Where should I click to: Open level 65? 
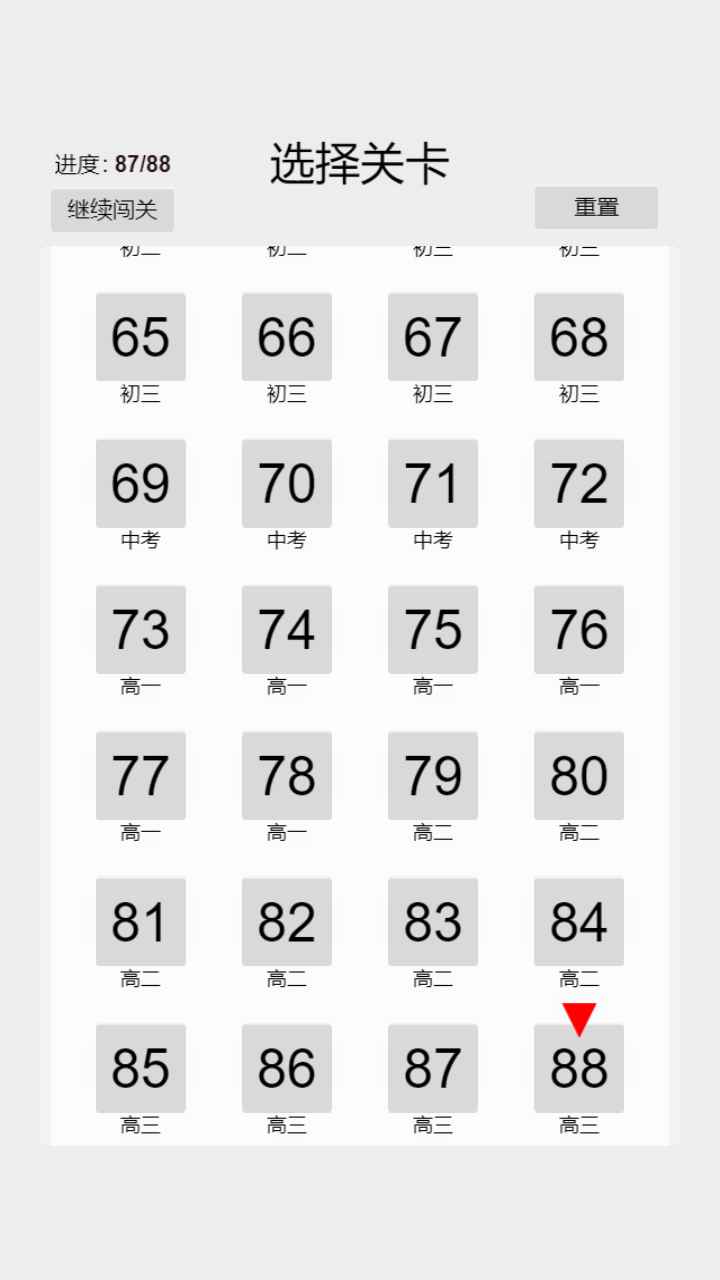140,337
